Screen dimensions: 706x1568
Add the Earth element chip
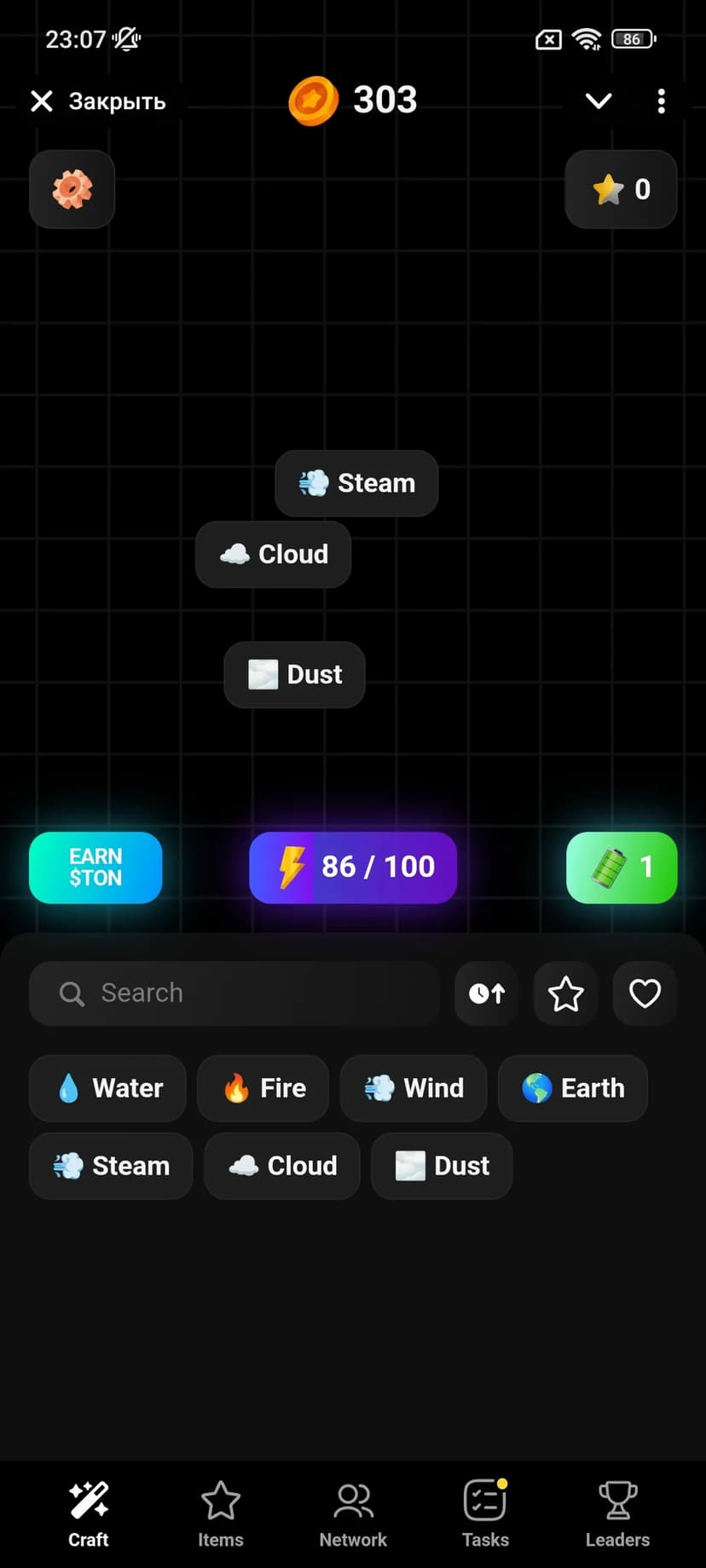(573, 1088)
